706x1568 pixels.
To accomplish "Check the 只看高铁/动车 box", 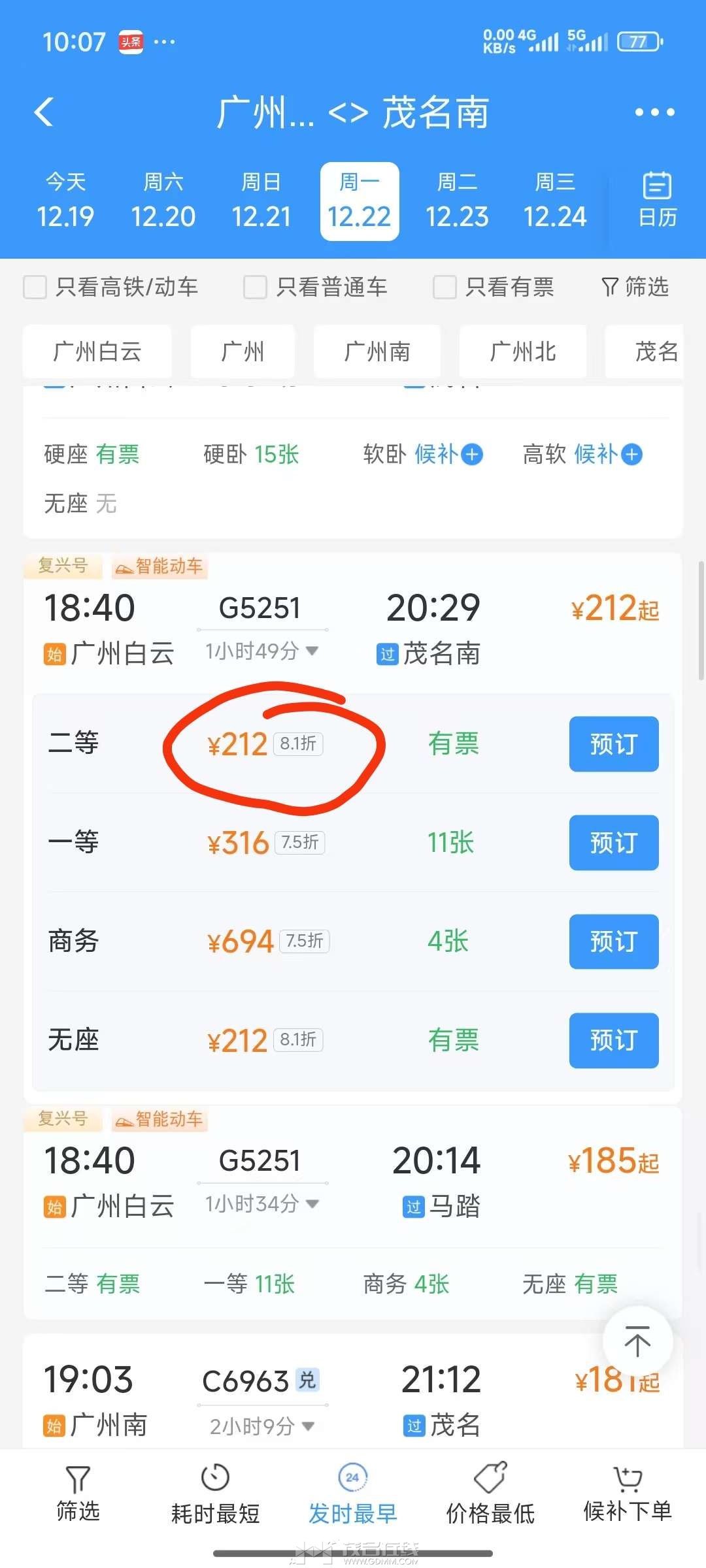I will pyautogui.click(x=35, y=287).
